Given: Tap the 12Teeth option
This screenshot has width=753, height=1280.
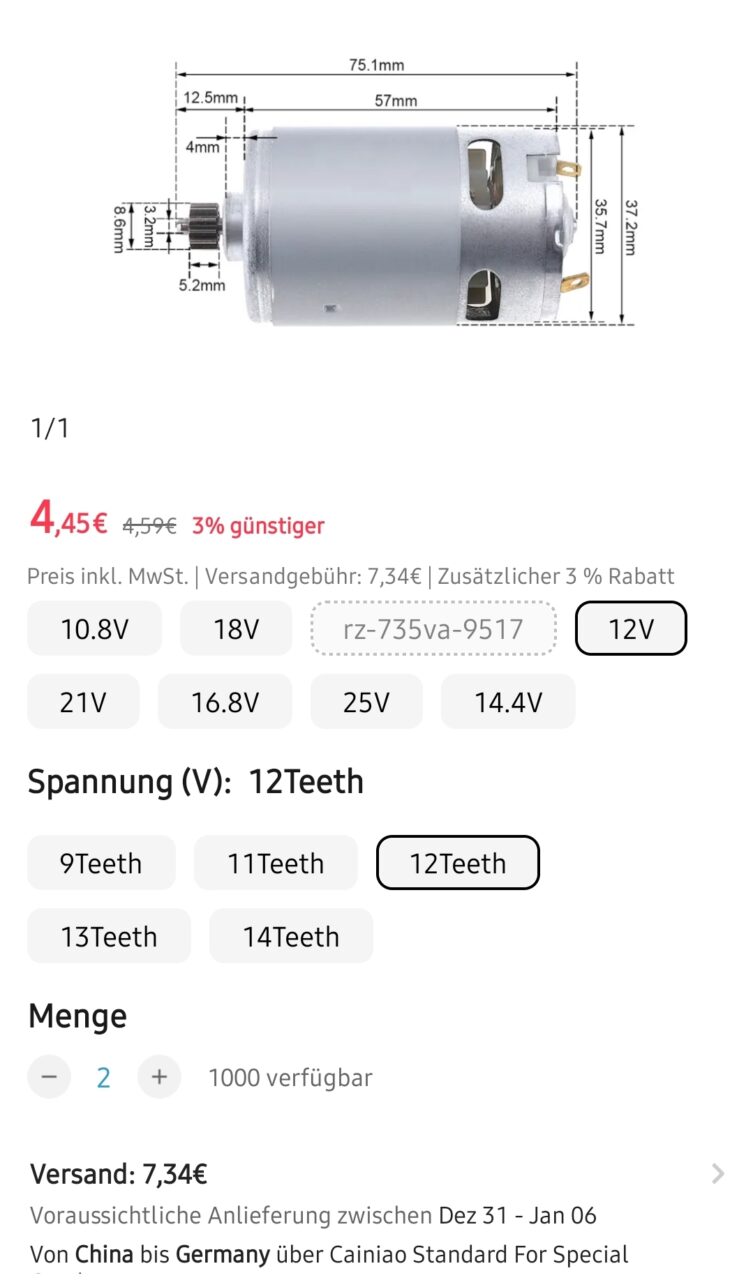Looking at the screenshot, I should [x=458, y=863].
